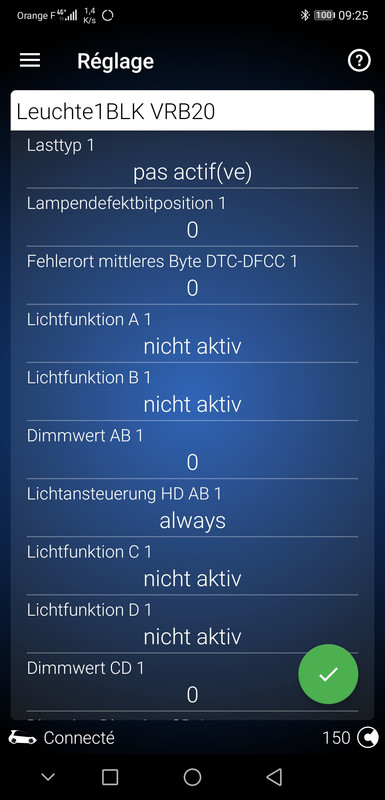
Task: Go back using the system back button
Action: click(274, 777)
